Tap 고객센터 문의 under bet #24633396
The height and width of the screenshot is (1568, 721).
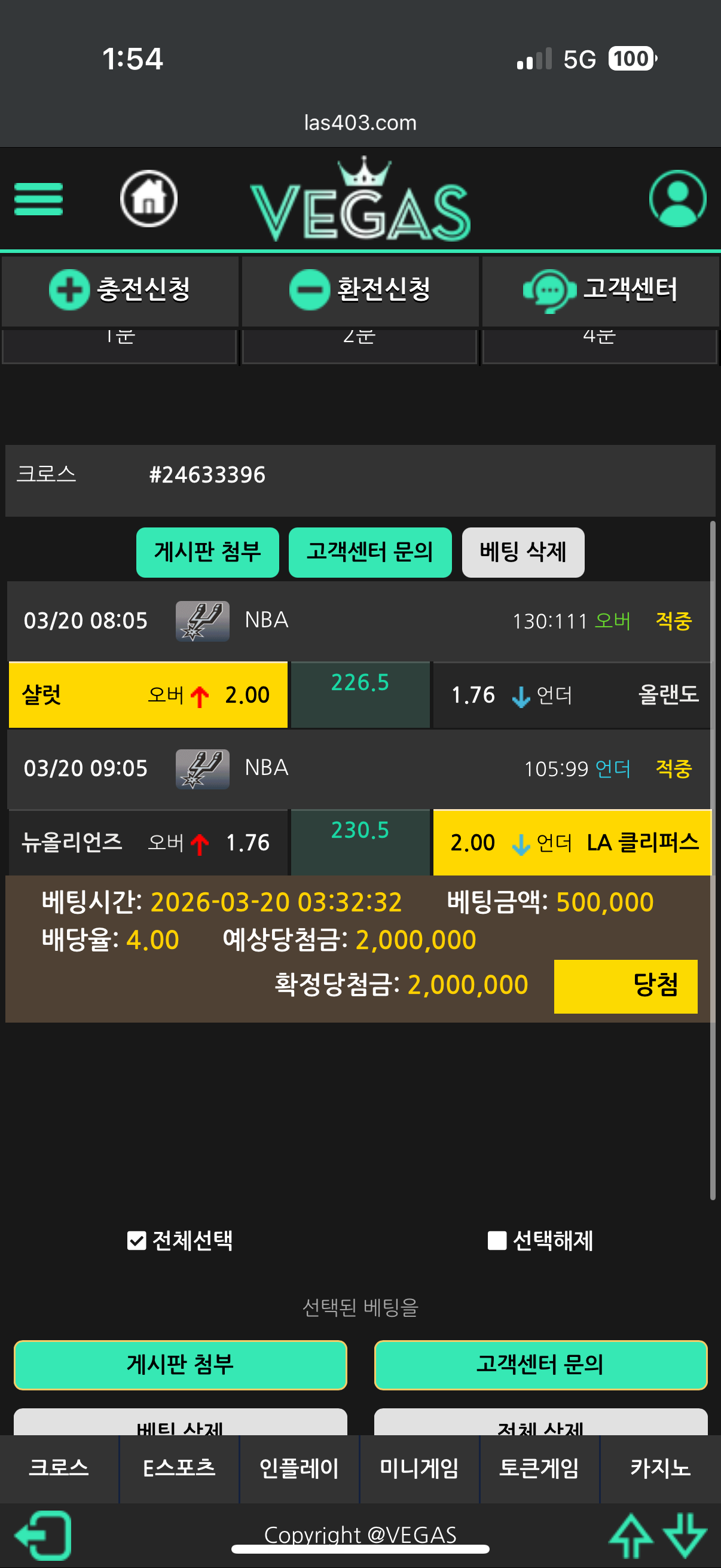click(370, 552)
